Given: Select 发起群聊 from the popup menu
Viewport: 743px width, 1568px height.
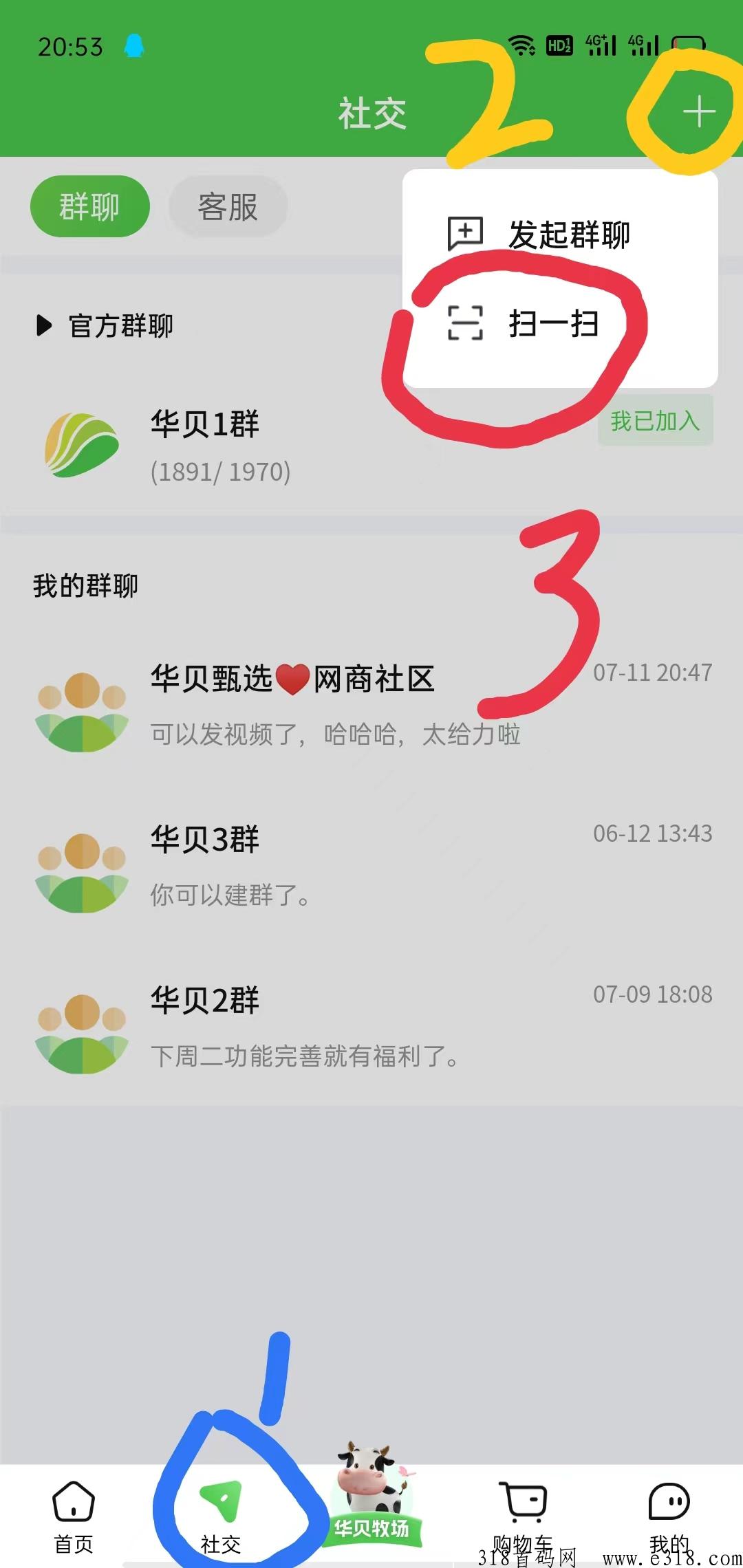Looking at the screenshot, I should click(x=539, y=235).
